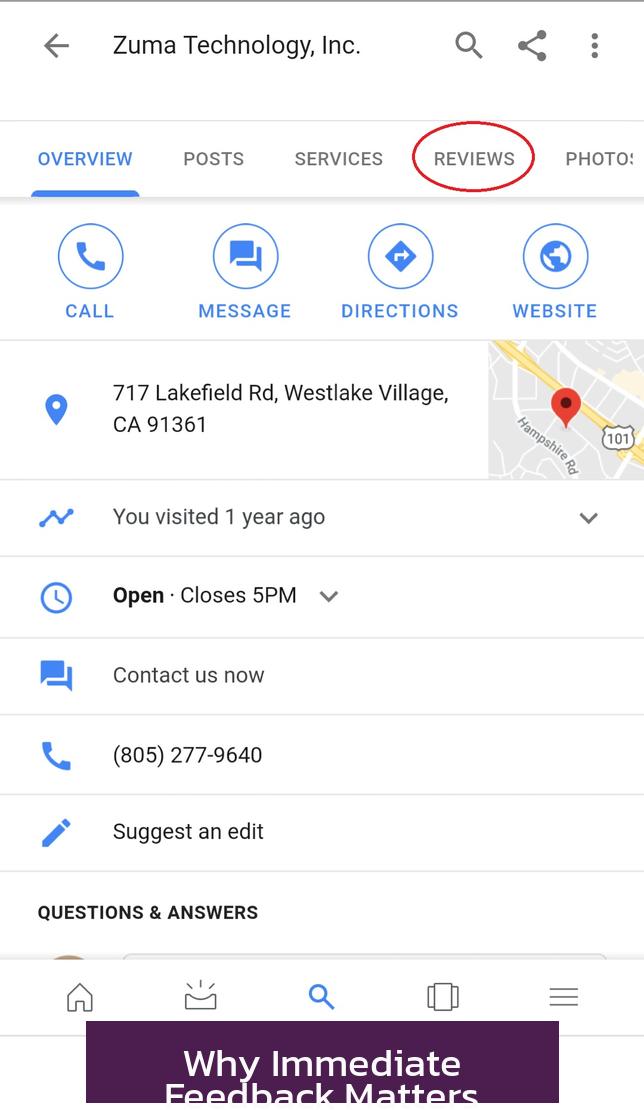
Task: Open the map thumbnail near Hampshire Rd
Action: click(565, 410)
